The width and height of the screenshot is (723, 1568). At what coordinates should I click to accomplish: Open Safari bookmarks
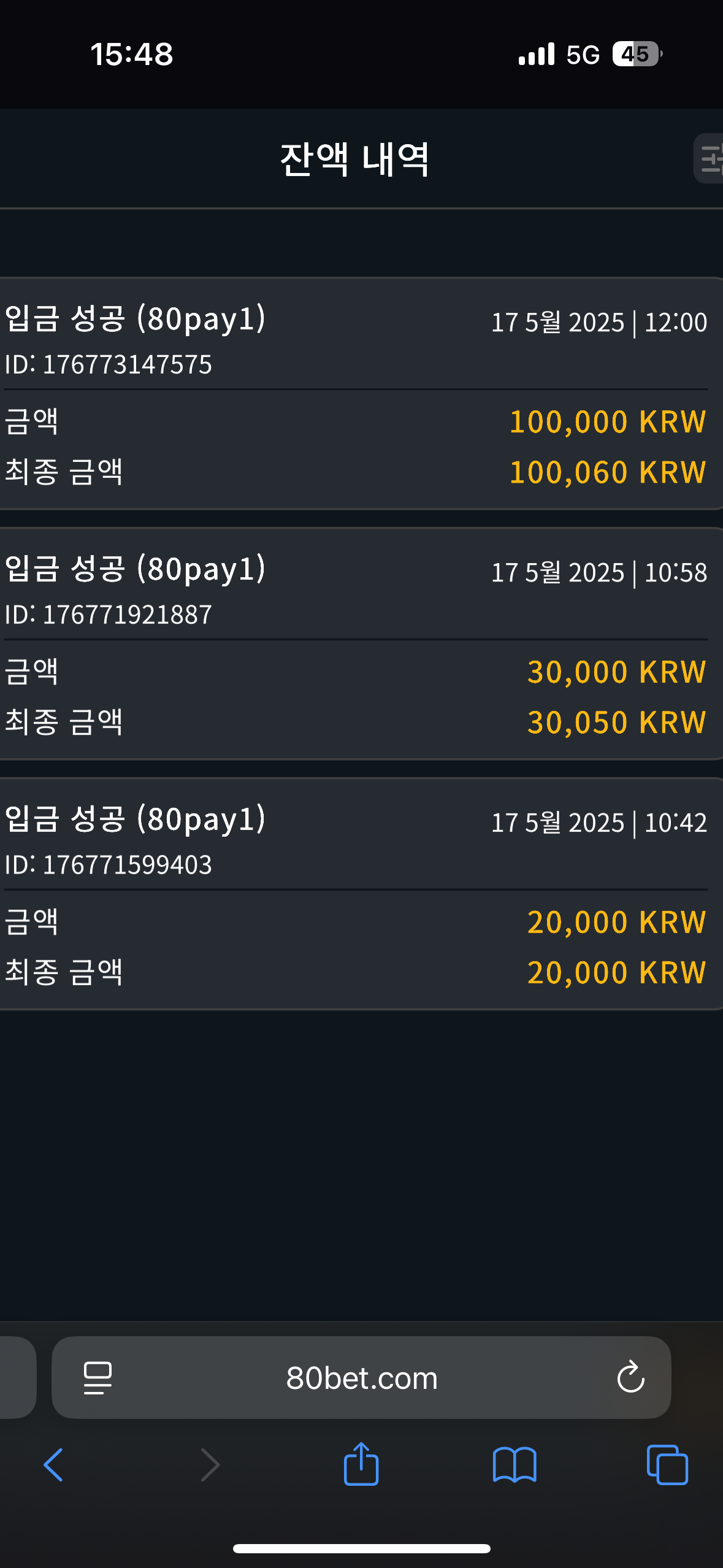pos(515,1465)
